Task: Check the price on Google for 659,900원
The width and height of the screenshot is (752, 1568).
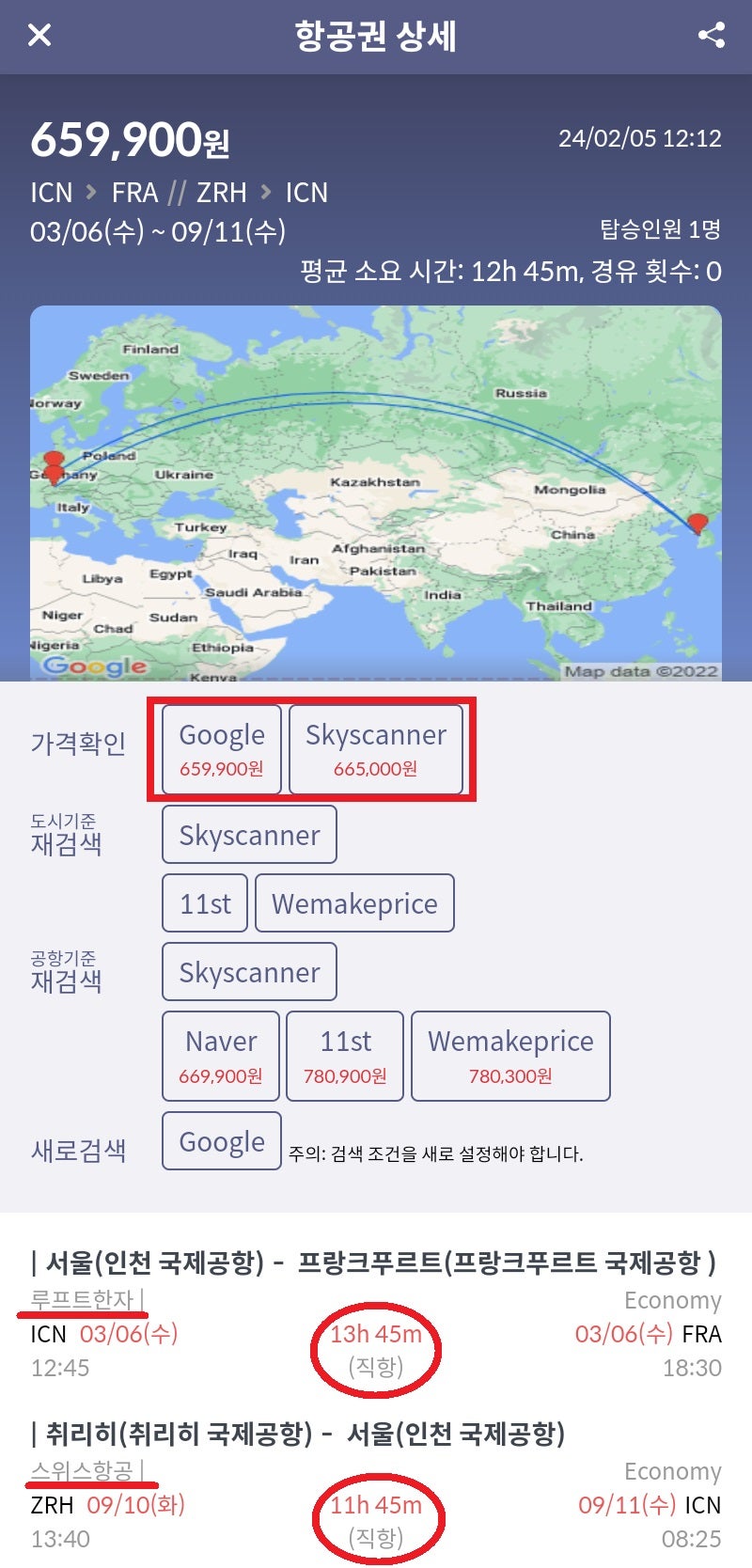Action: (x=222, y=749)
